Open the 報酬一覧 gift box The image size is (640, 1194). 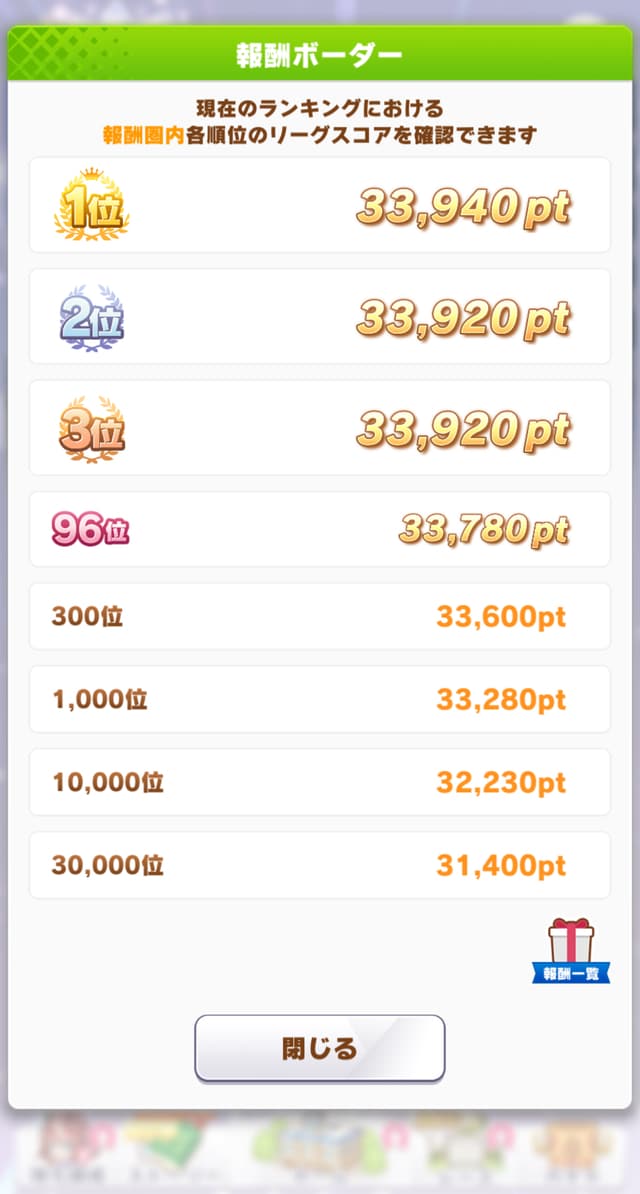[571, 951]
